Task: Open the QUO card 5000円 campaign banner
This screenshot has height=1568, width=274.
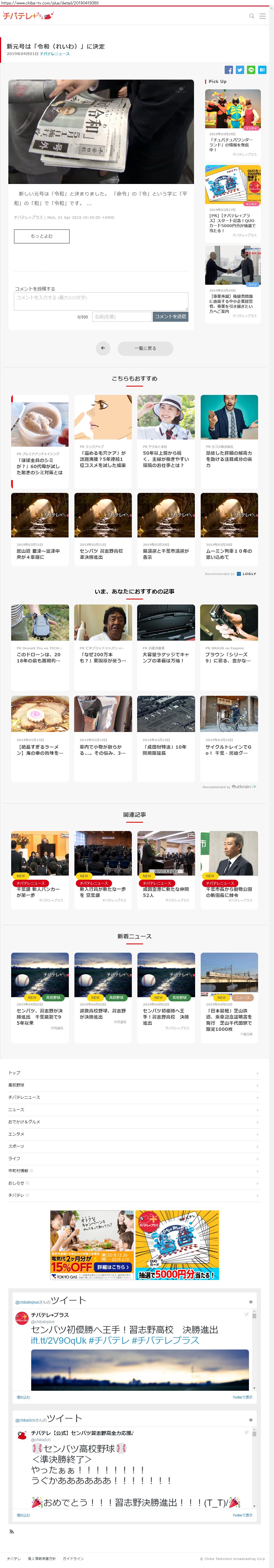Action: click(x=177, y=1245)
